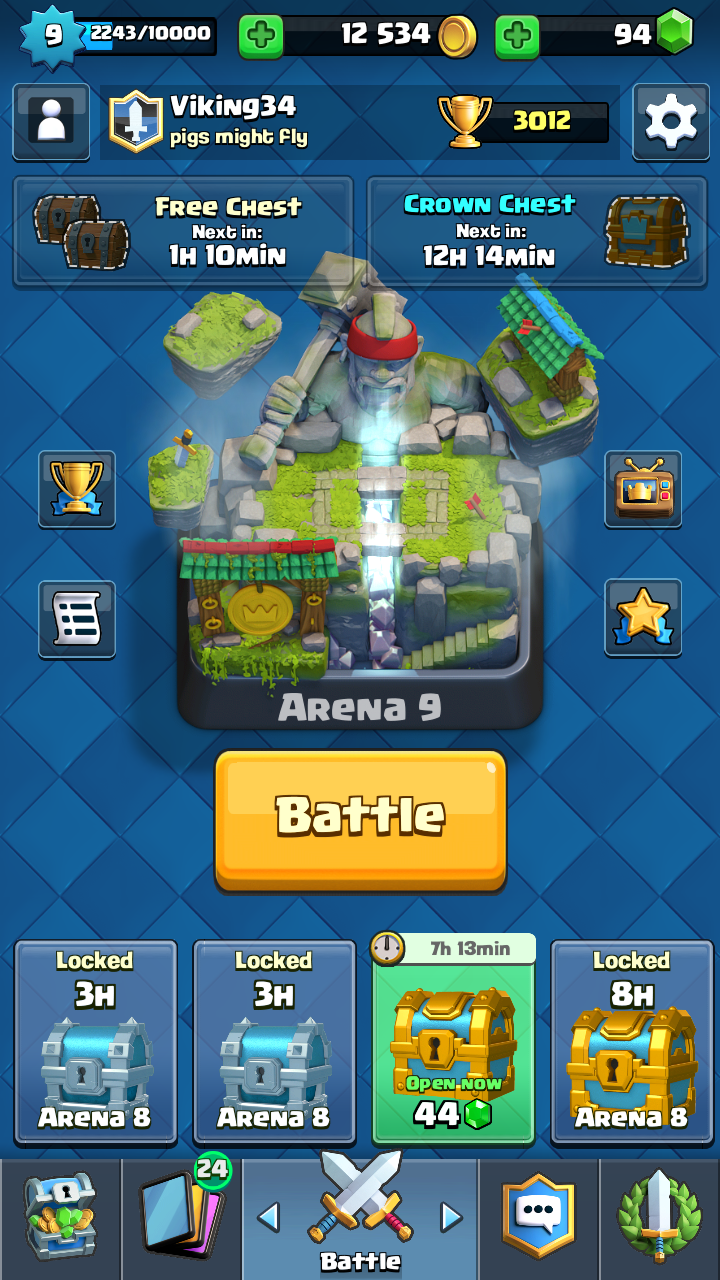The image size is (720, 1280).
Task: Open the settings gear
Action: [670, 121]
